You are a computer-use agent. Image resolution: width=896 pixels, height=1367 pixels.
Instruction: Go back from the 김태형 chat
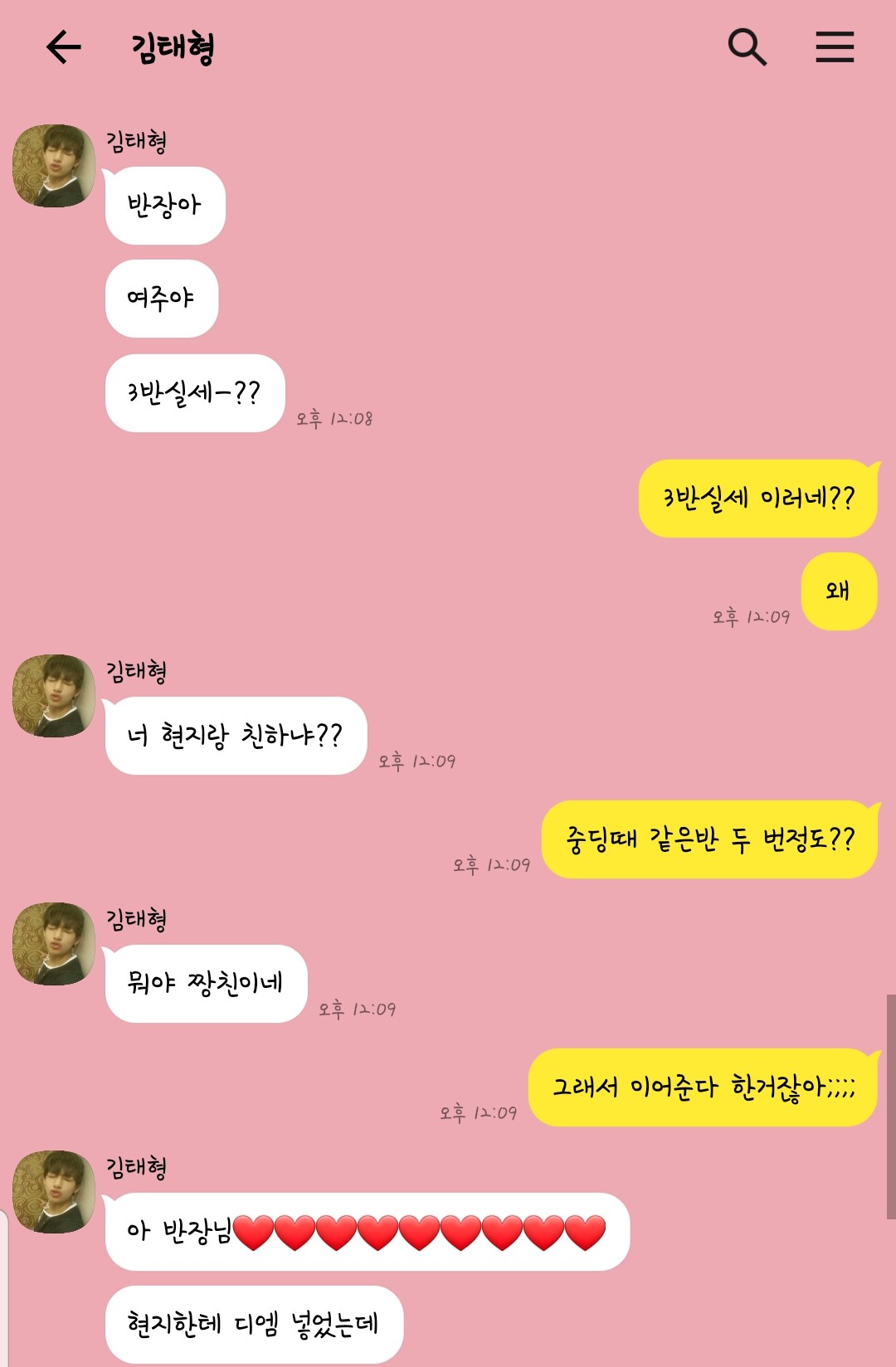pyautogui.click(x=63, y=47)
